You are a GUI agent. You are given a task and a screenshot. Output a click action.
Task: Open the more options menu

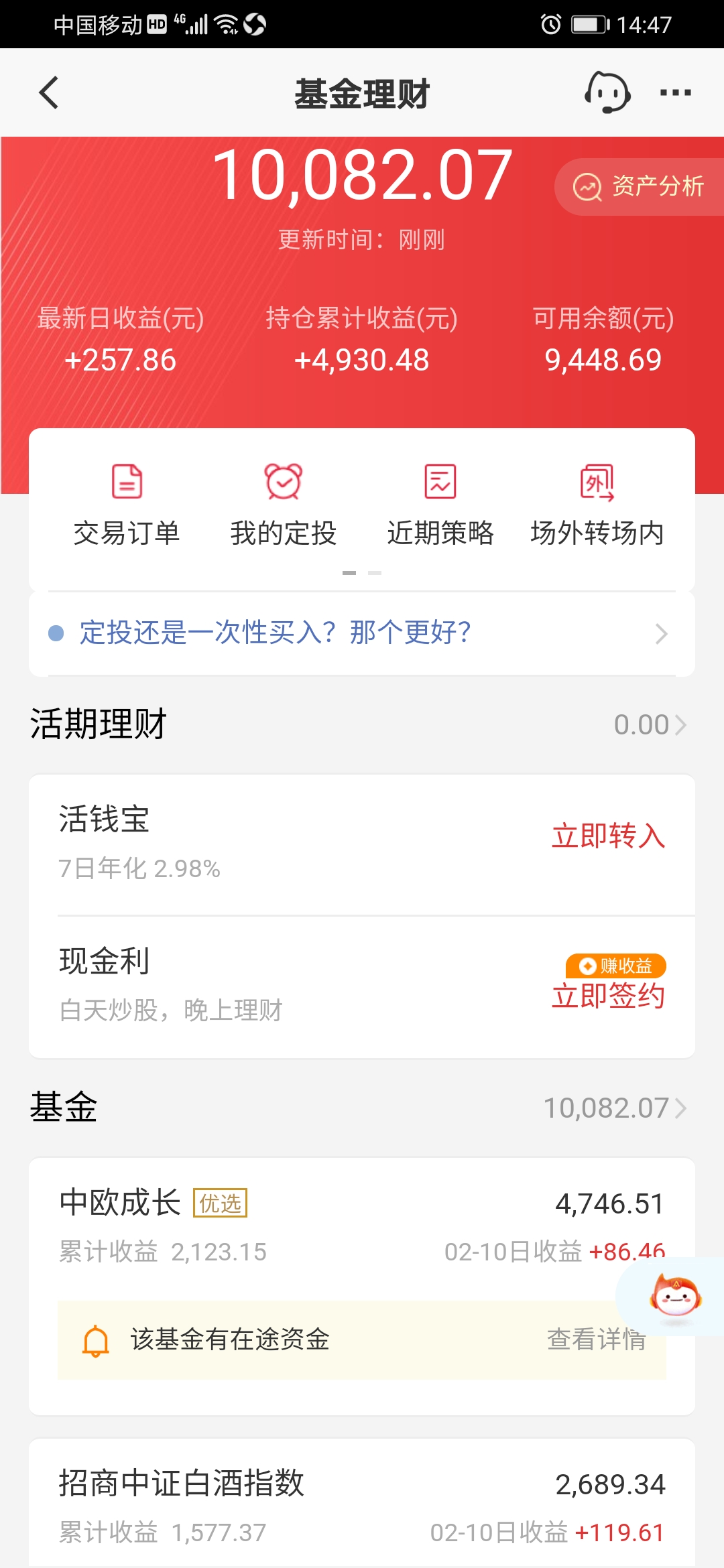674,92
